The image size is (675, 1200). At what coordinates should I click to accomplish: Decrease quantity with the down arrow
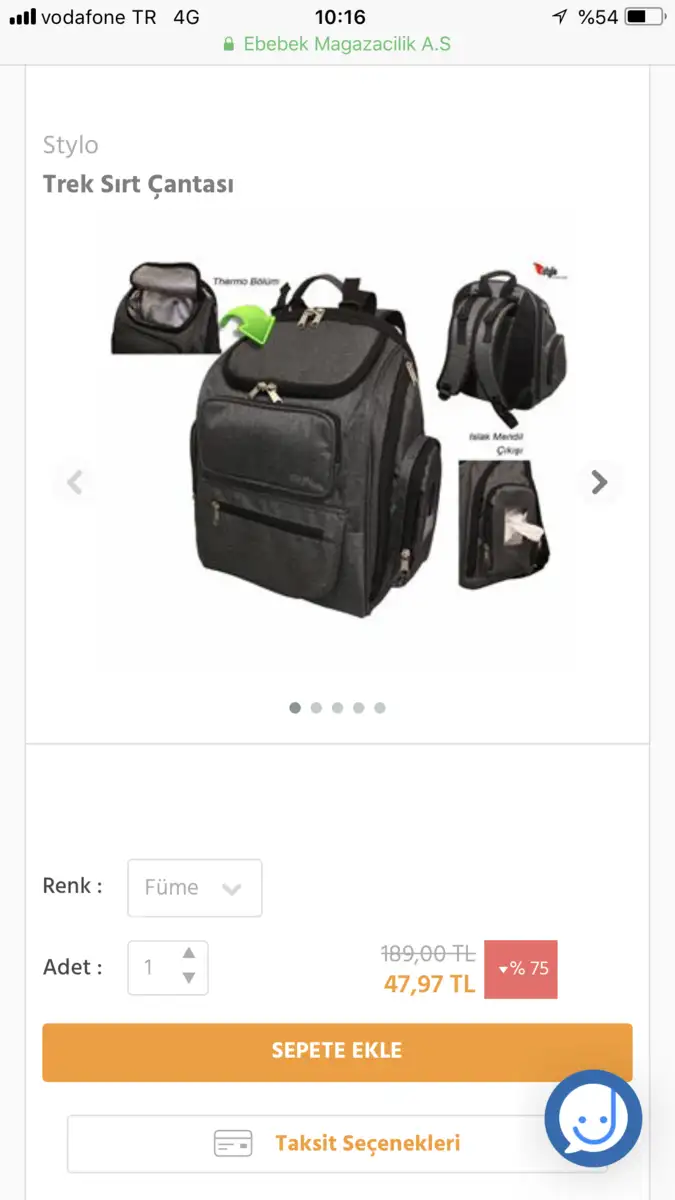click(188, 979)
